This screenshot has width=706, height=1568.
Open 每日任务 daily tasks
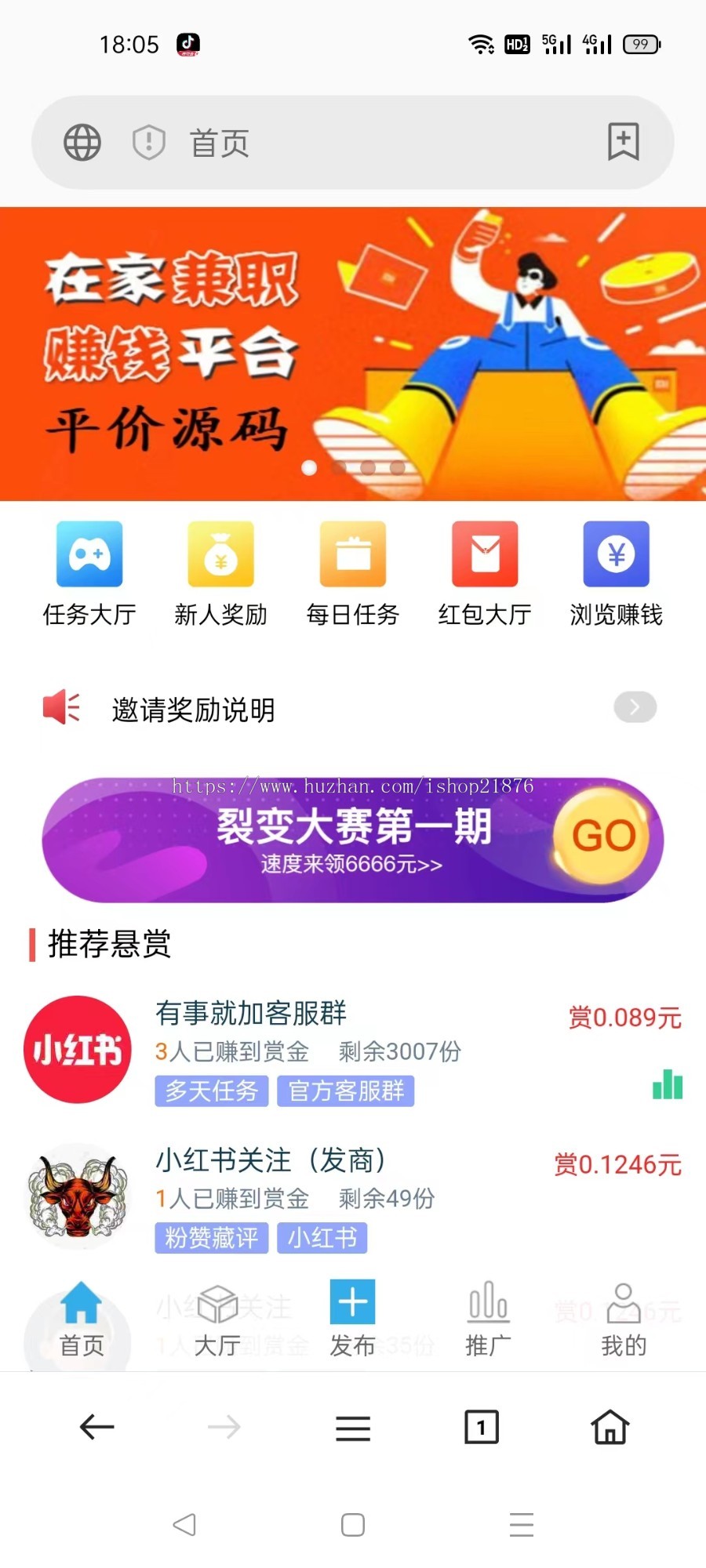[x=353, y=574]
